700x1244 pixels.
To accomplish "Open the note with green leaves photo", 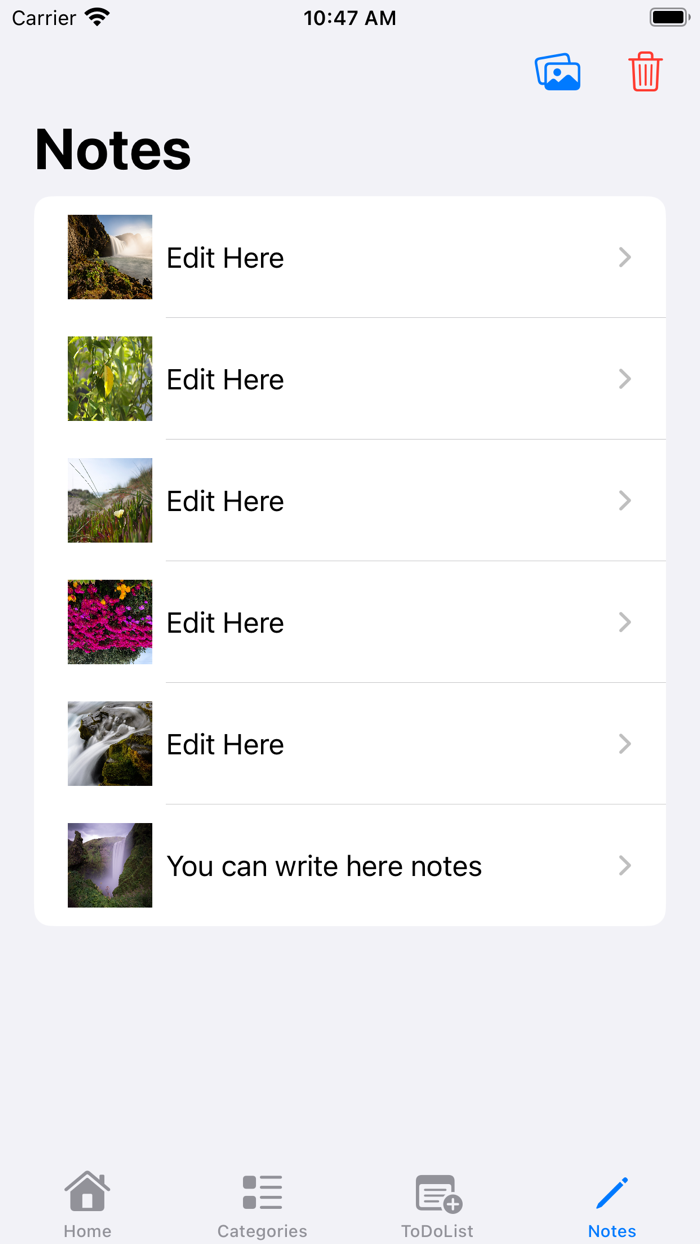I will click(350, 379).
